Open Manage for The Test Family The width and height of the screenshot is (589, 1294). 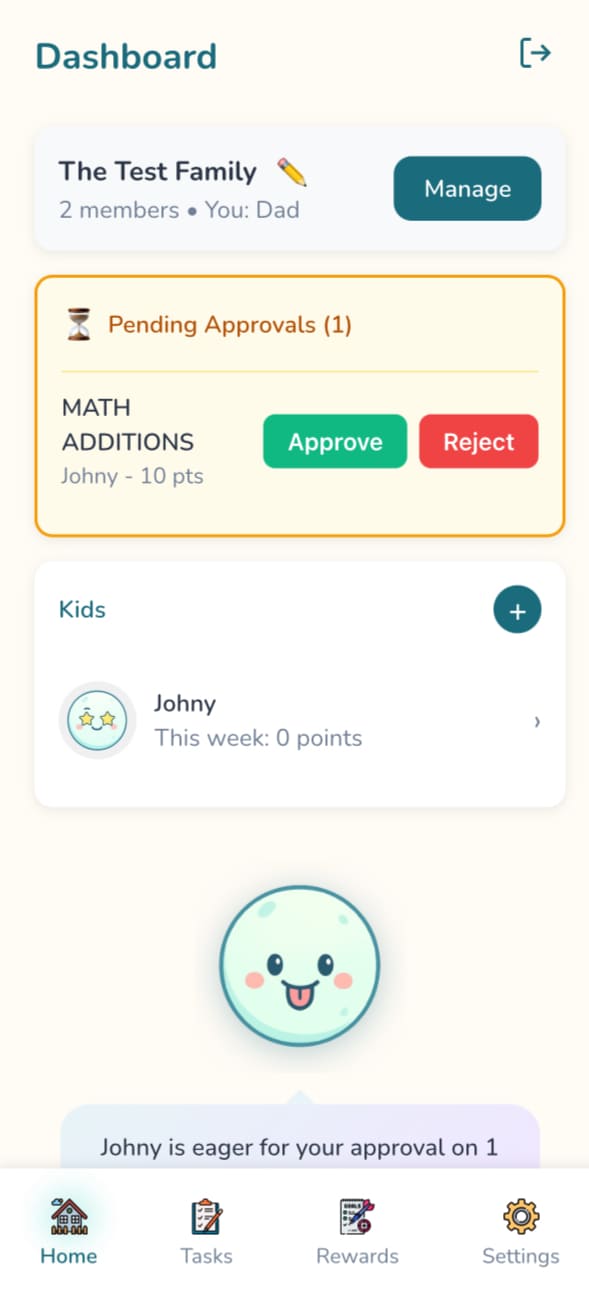pyautogui.click(x=467, y=188)
